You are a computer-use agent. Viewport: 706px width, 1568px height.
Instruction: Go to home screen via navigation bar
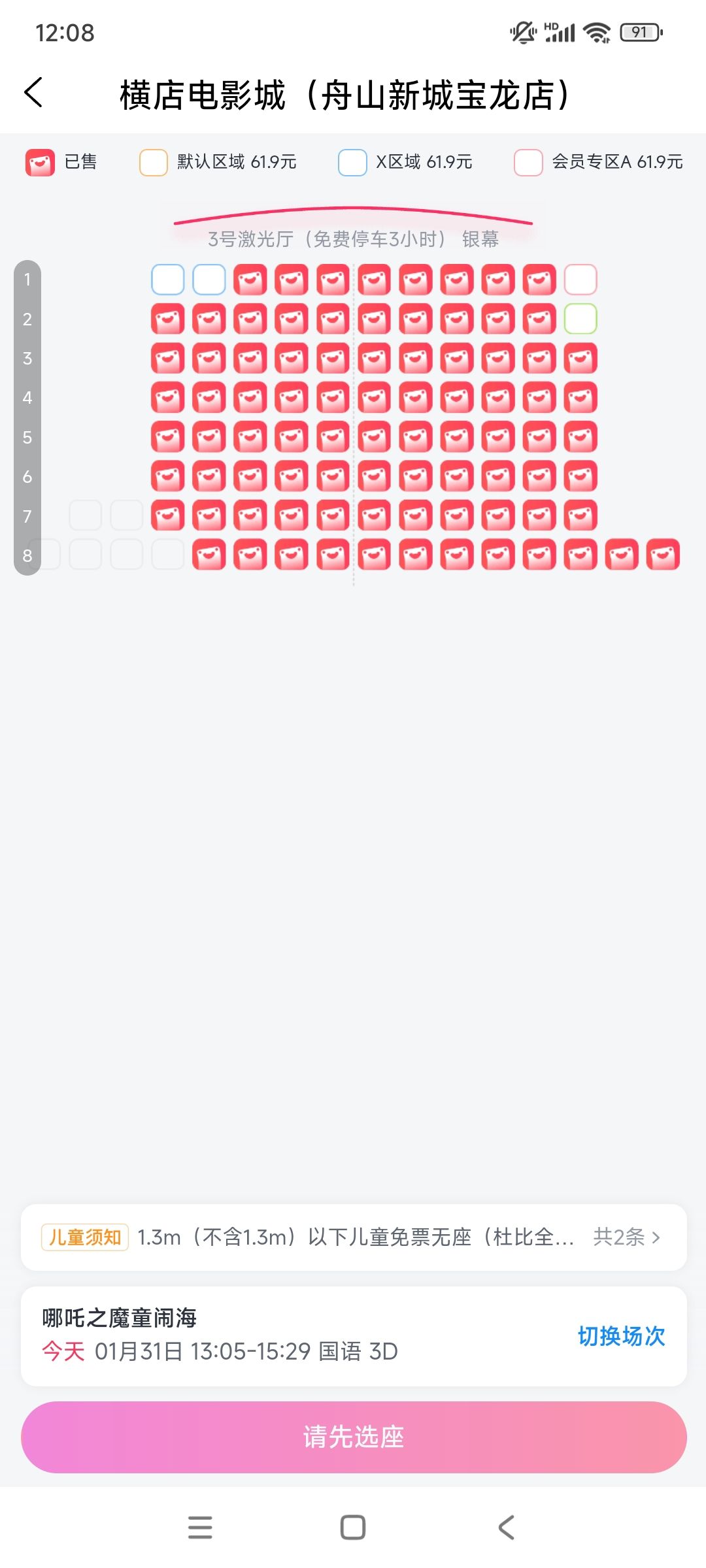coord(353,1527)
